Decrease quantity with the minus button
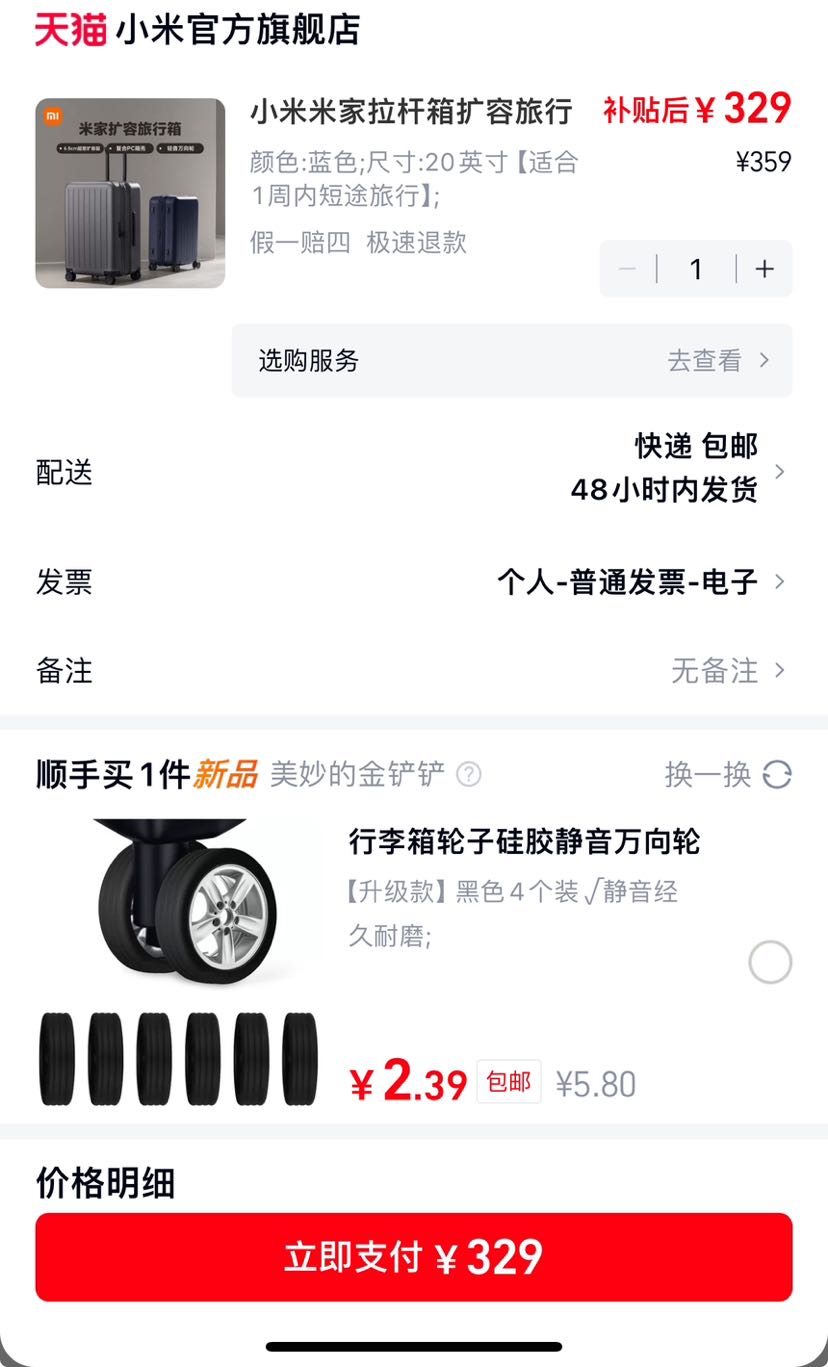 click(x=628, y=269)
